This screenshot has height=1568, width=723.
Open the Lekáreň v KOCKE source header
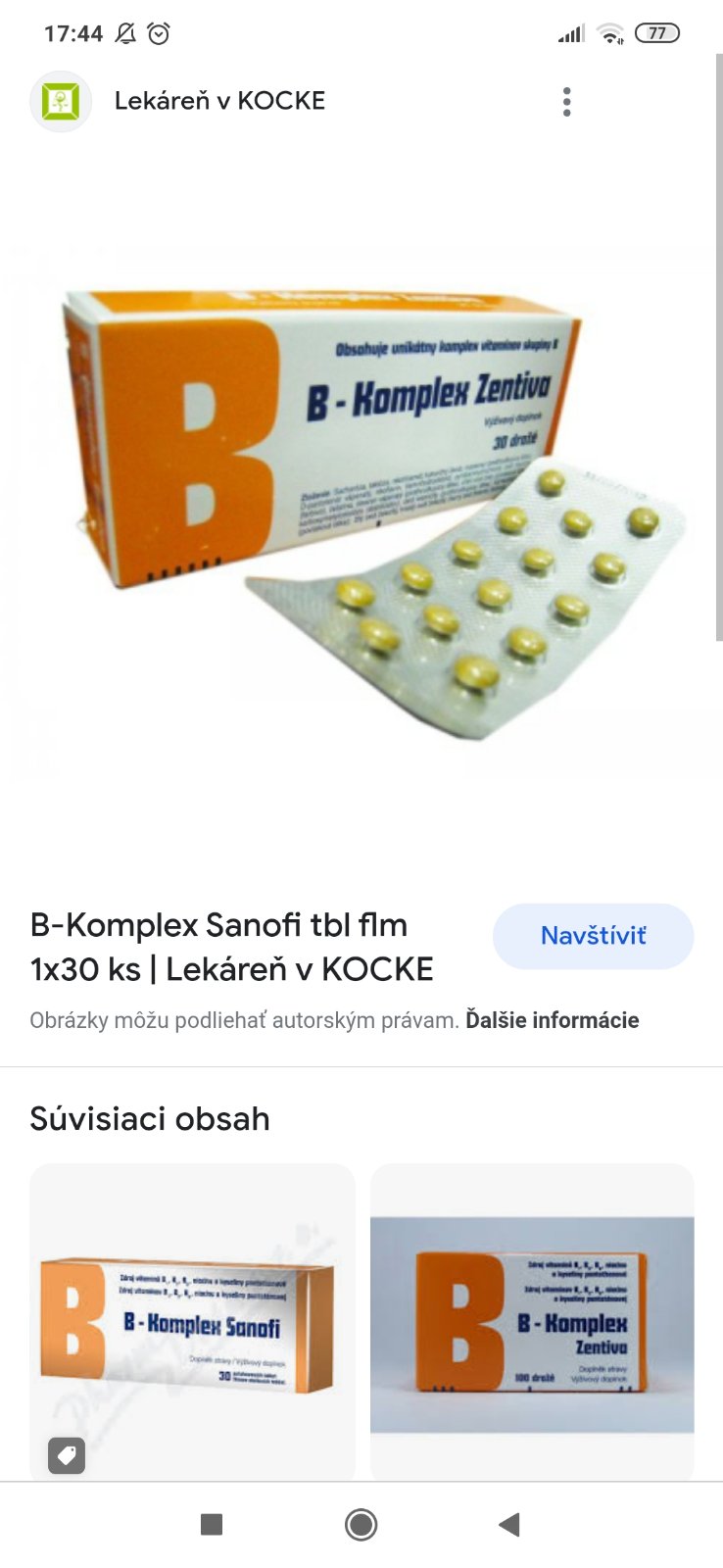click(x=218, y=101)
